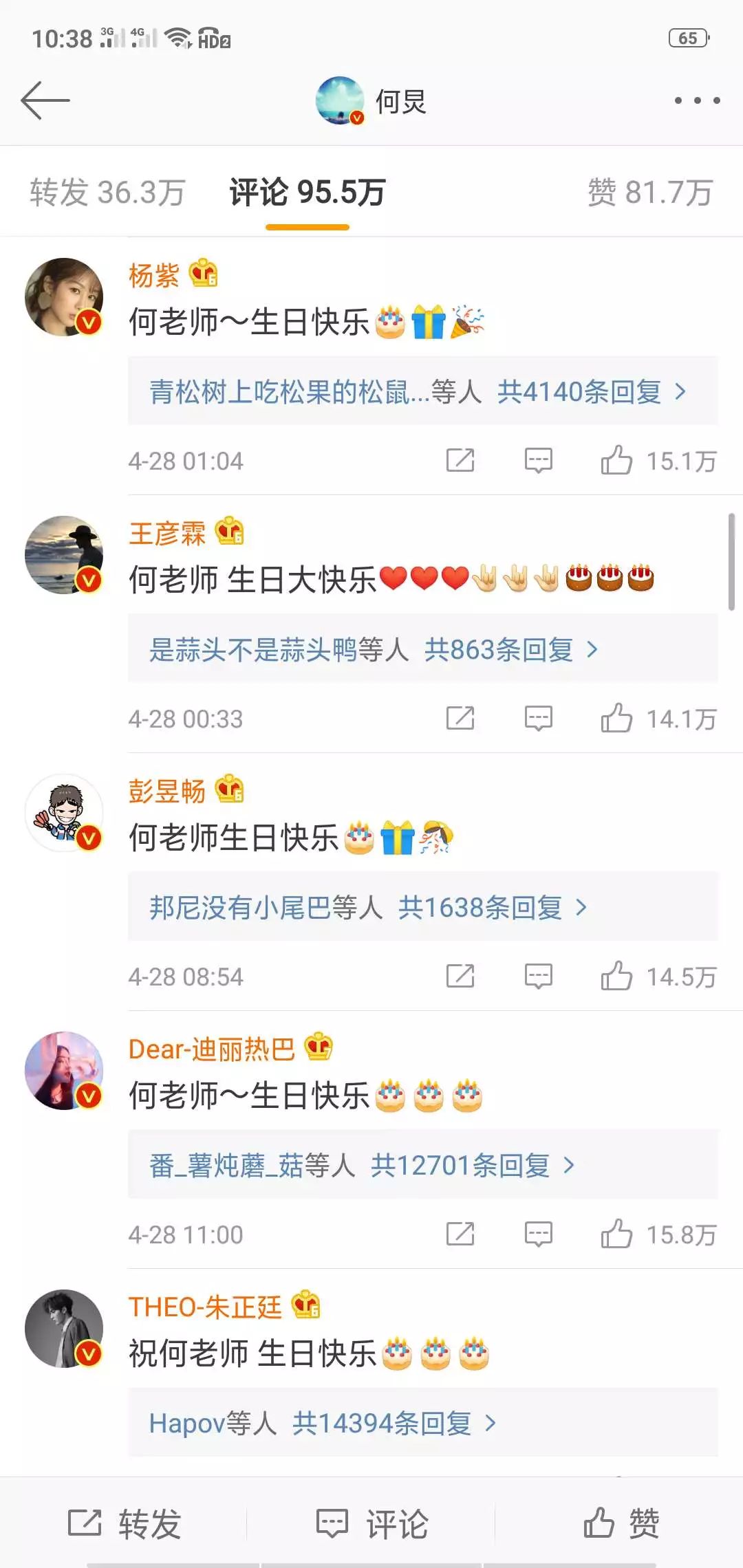Viewport: 743px width, 1568px height.
Task: Go back using the arrow icon
Action: pyautogui.click(x=45, y=100)
